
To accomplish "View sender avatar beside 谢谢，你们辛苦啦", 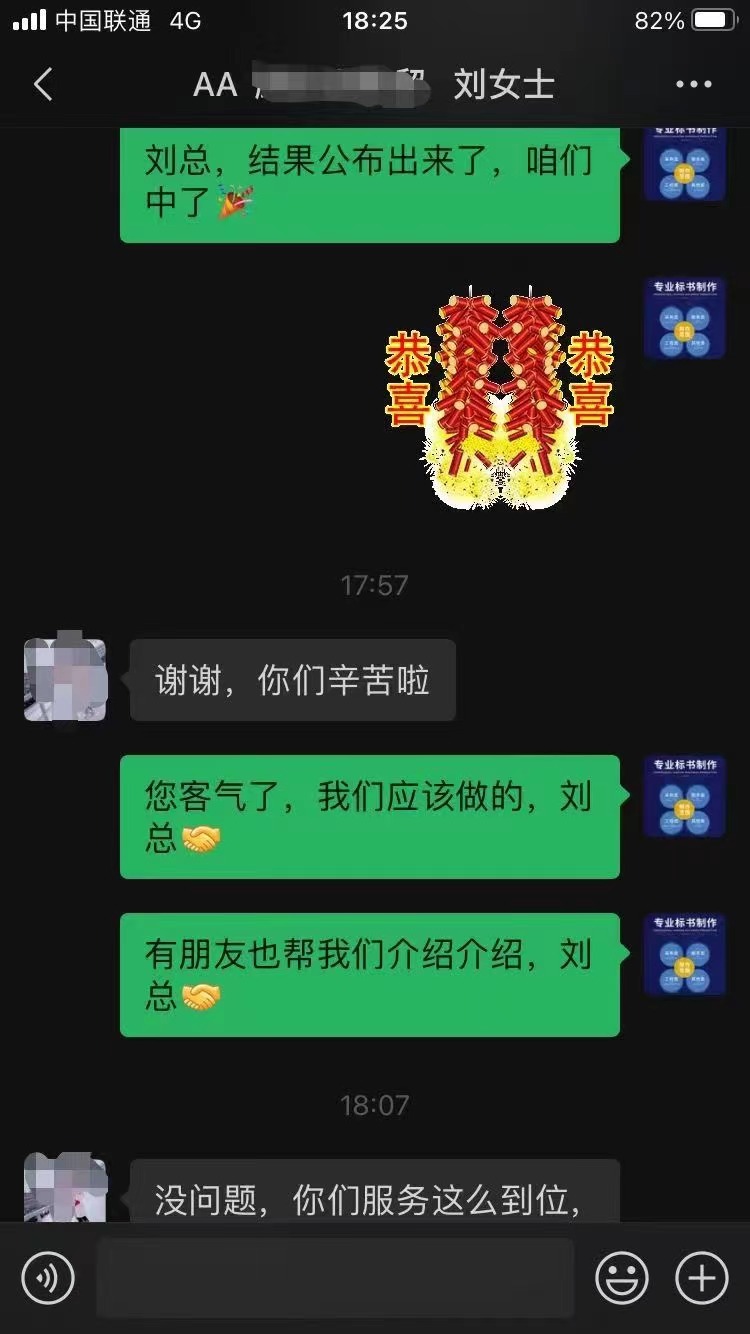I will click(65, 679).
